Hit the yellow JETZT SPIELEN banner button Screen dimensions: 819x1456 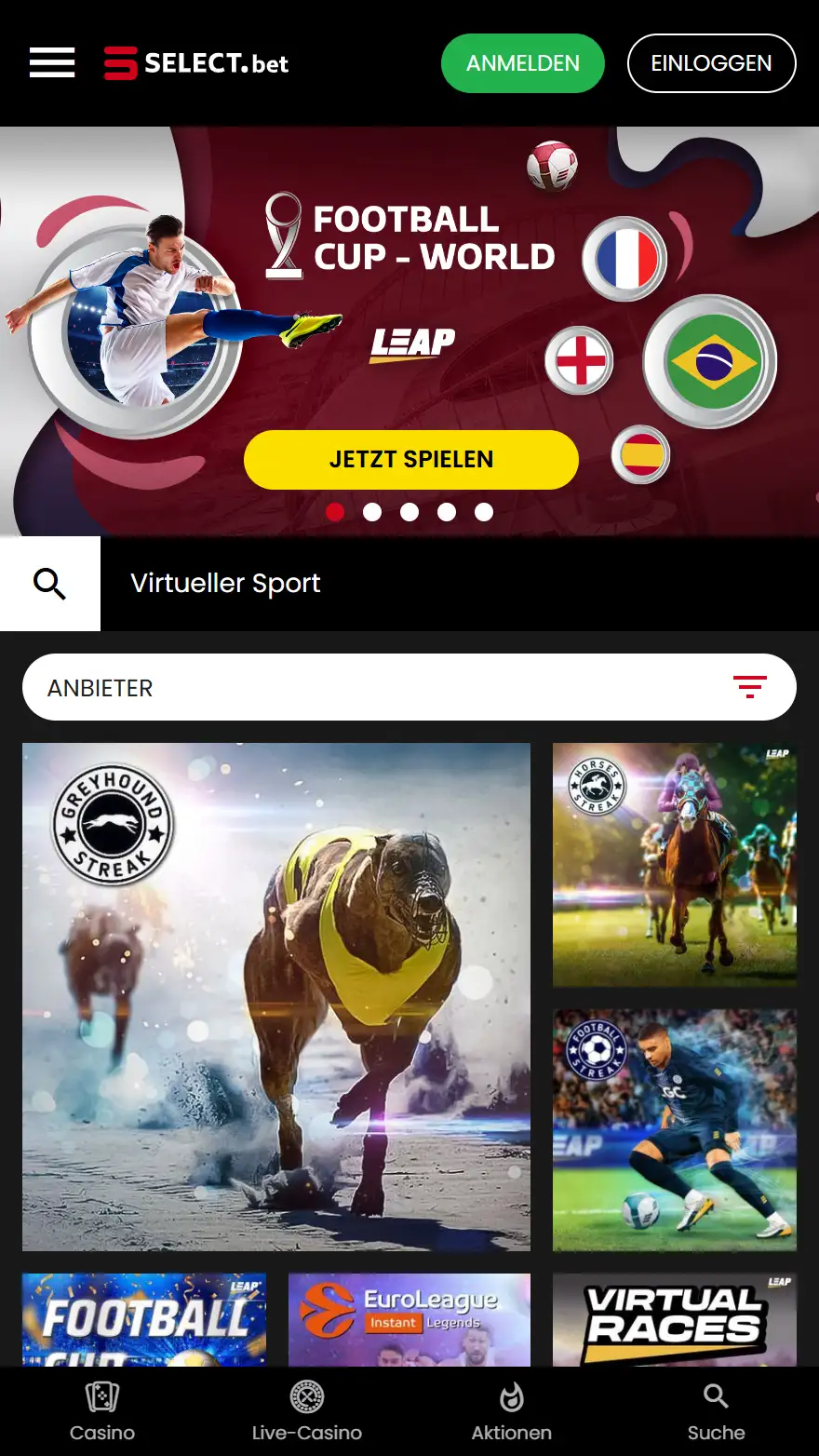(410, 459)
